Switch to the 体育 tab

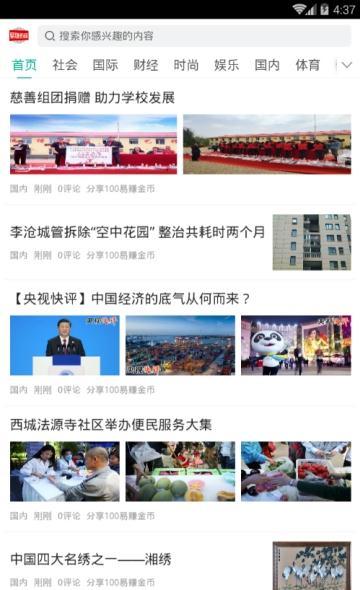(x=308, y=65)
